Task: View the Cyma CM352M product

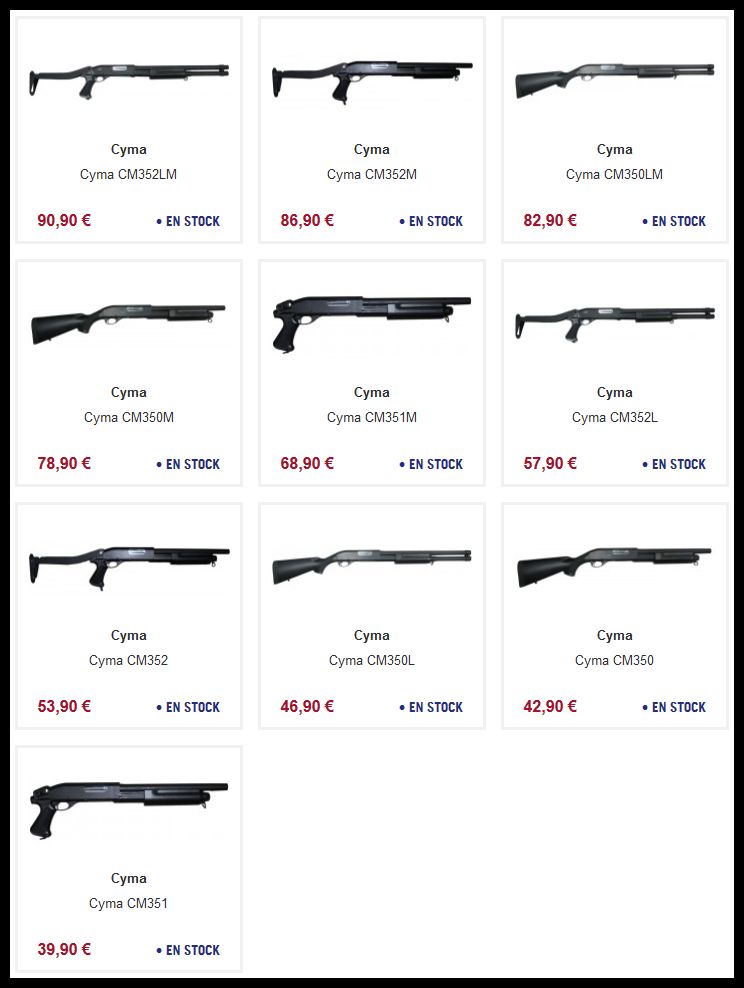Action: click(x=372, y=174)
